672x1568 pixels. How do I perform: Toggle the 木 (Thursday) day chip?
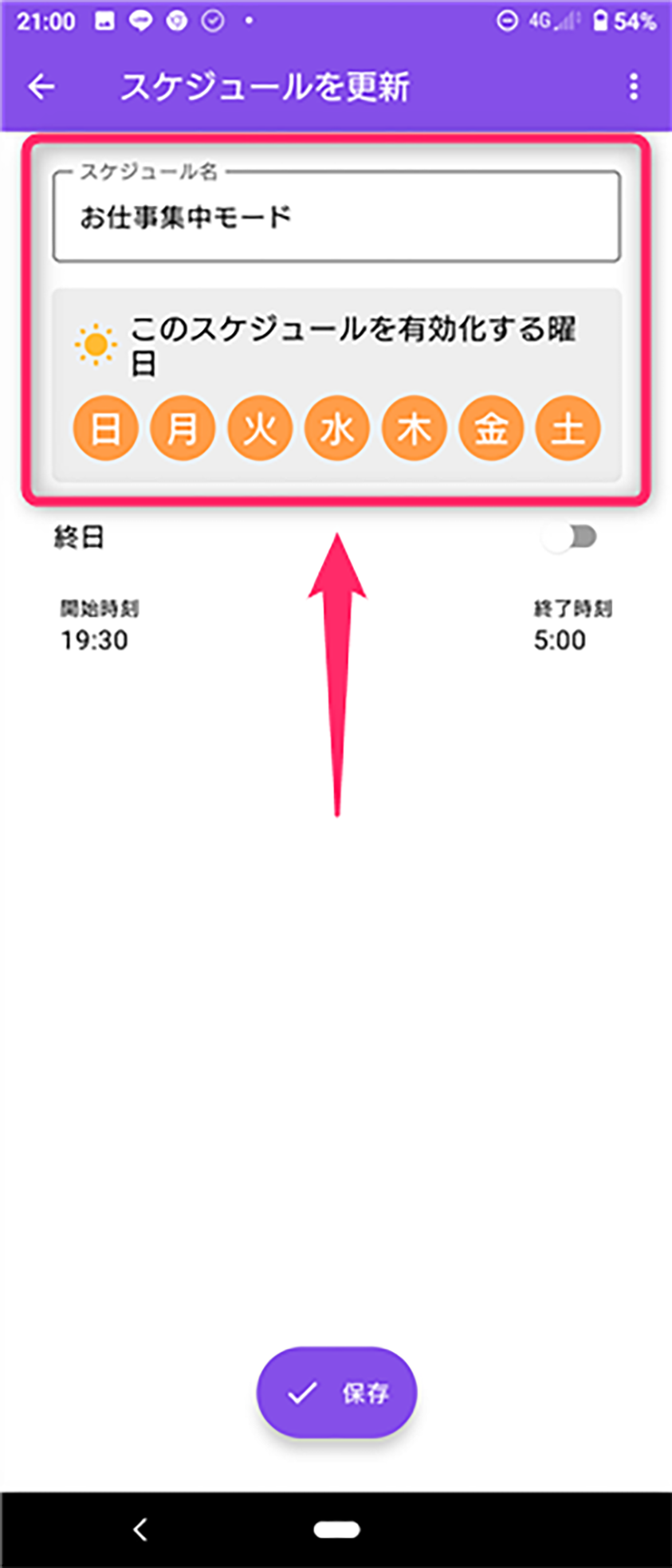[x=414, y=429]
